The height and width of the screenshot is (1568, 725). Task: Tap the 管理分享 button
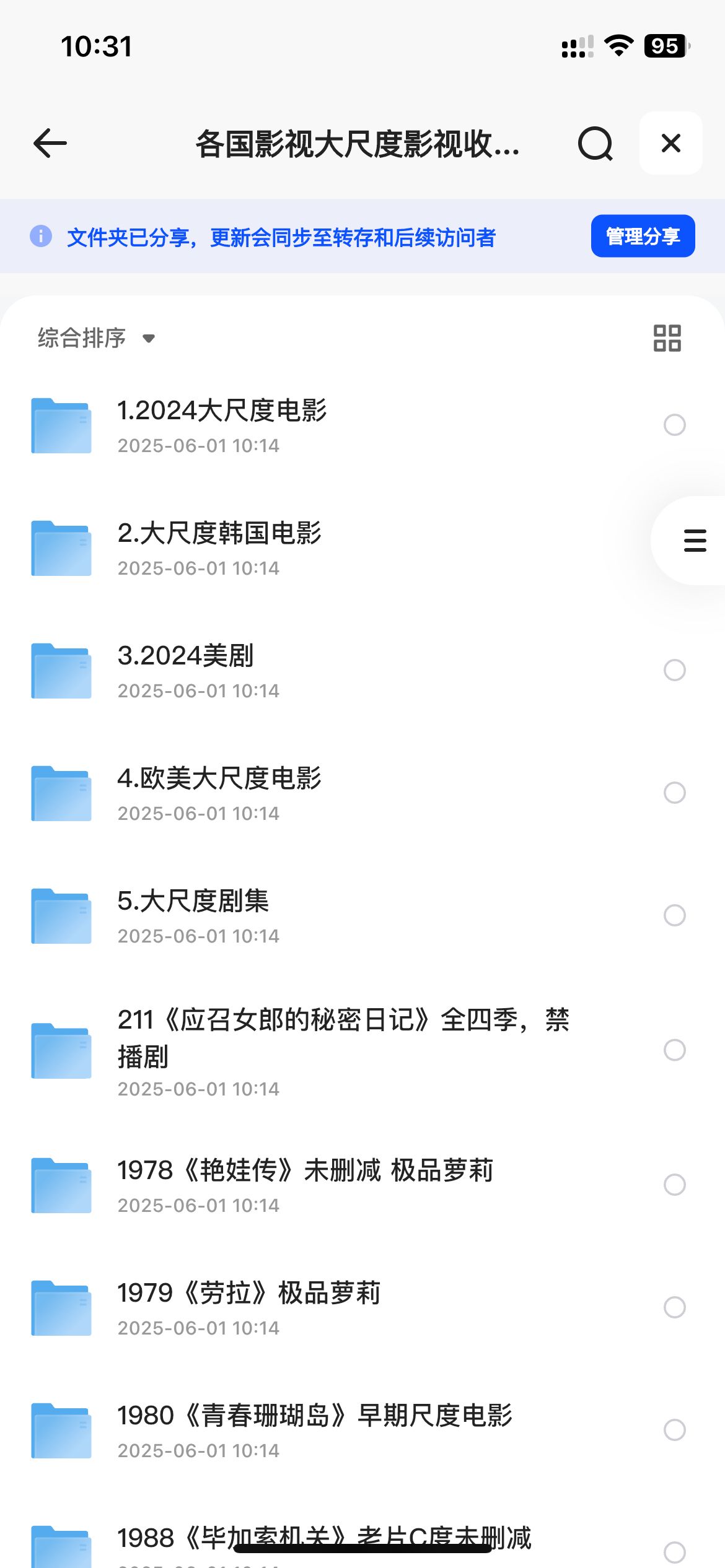pyautogui.click(x=643, y=236)
